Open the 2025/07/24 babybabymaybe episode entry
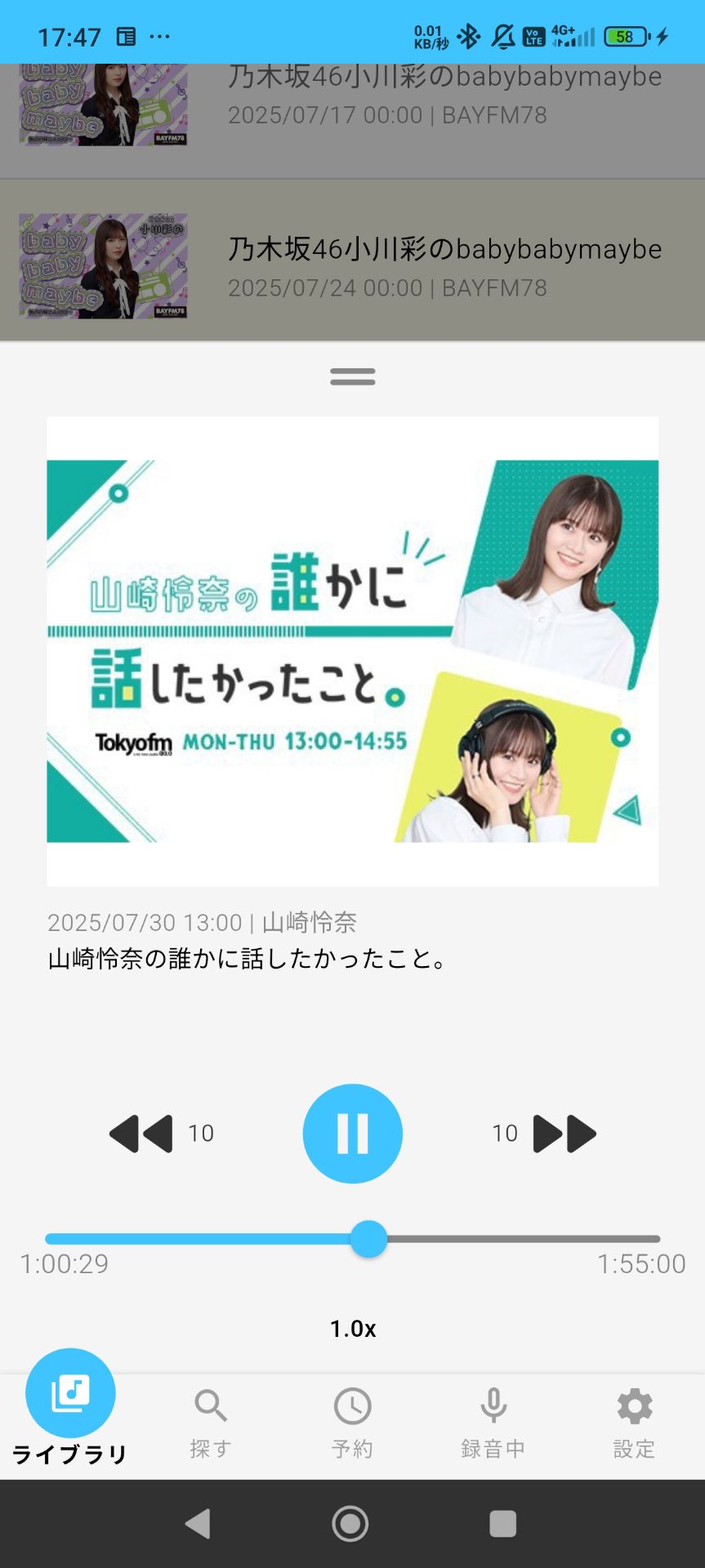 [352, 267]
